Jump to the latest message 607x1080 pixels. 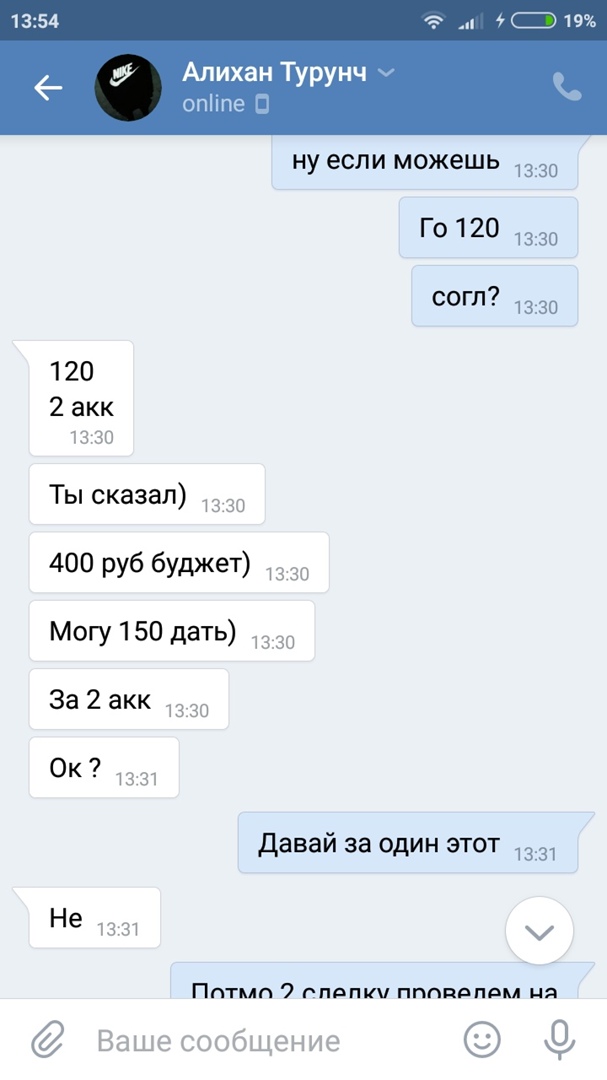(x=539, y=932)
